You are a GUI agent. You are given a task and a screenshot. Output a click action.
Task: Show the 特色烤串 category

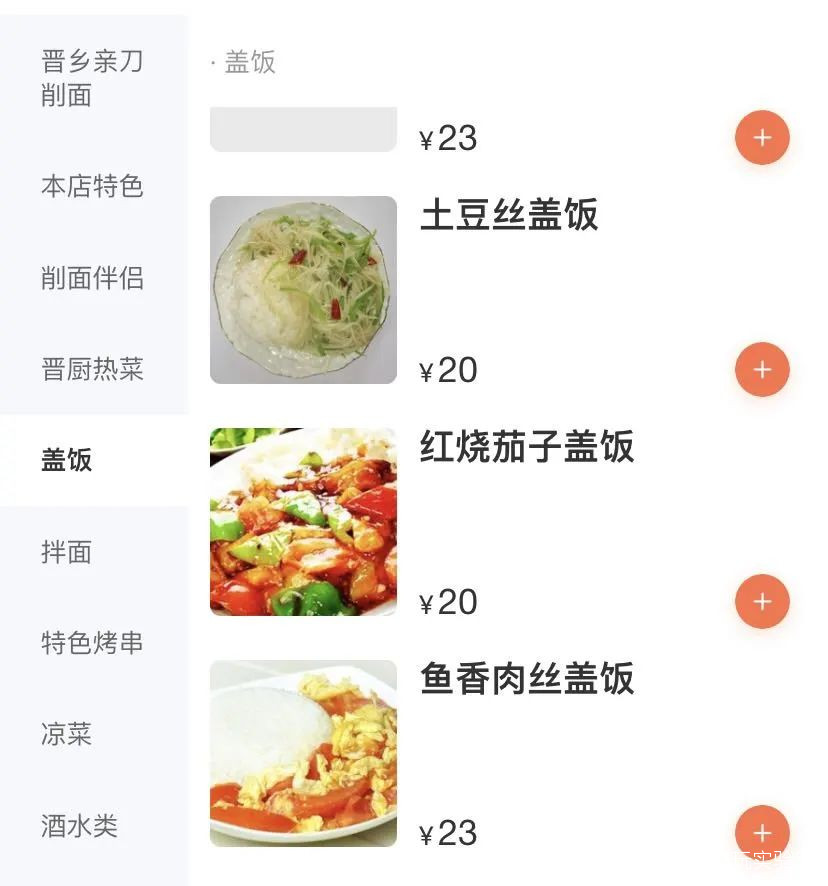(x=92, y=642)
